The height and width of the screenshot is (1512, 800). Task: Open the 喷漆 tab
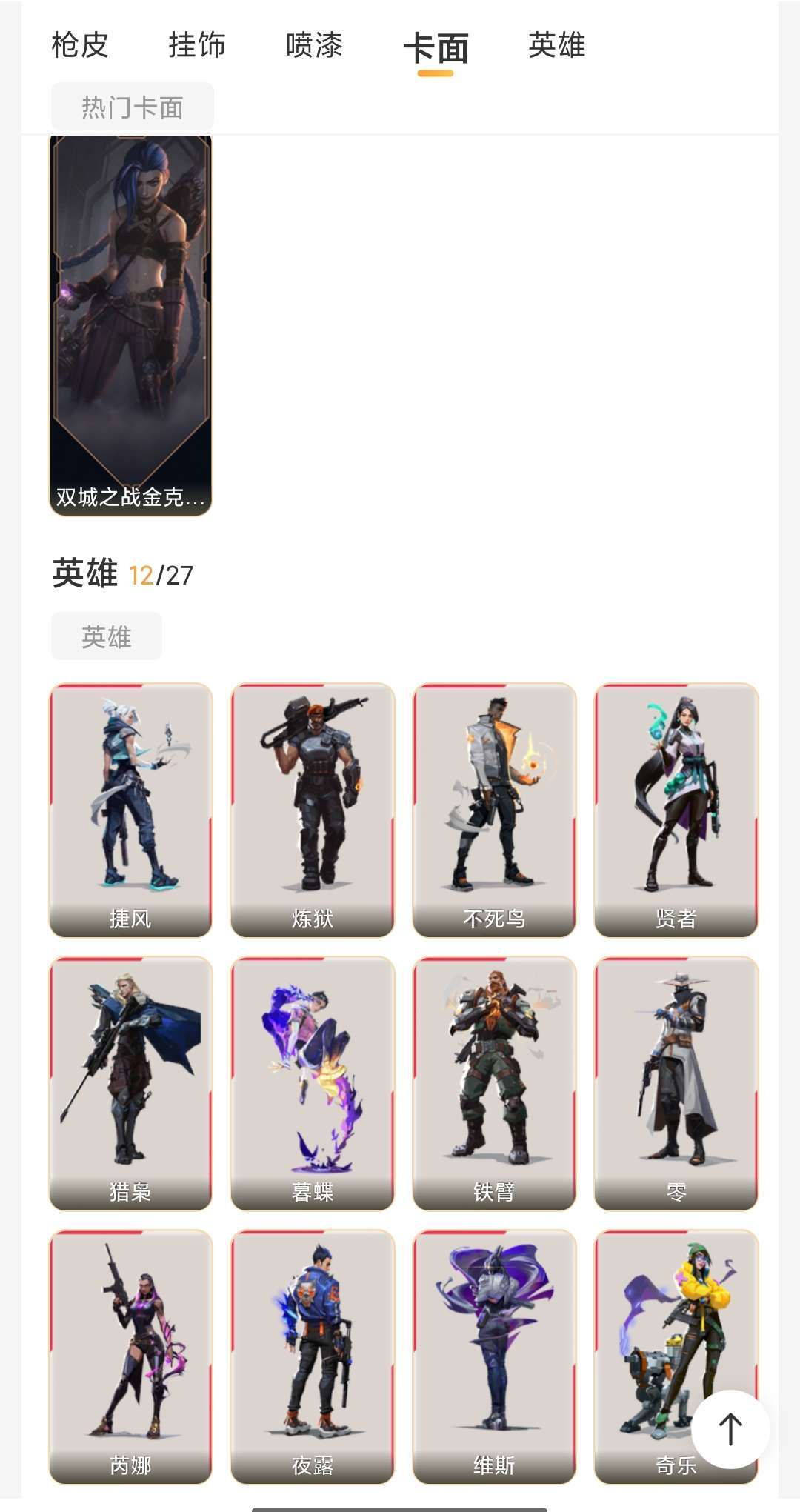click(x=314, y=45)
